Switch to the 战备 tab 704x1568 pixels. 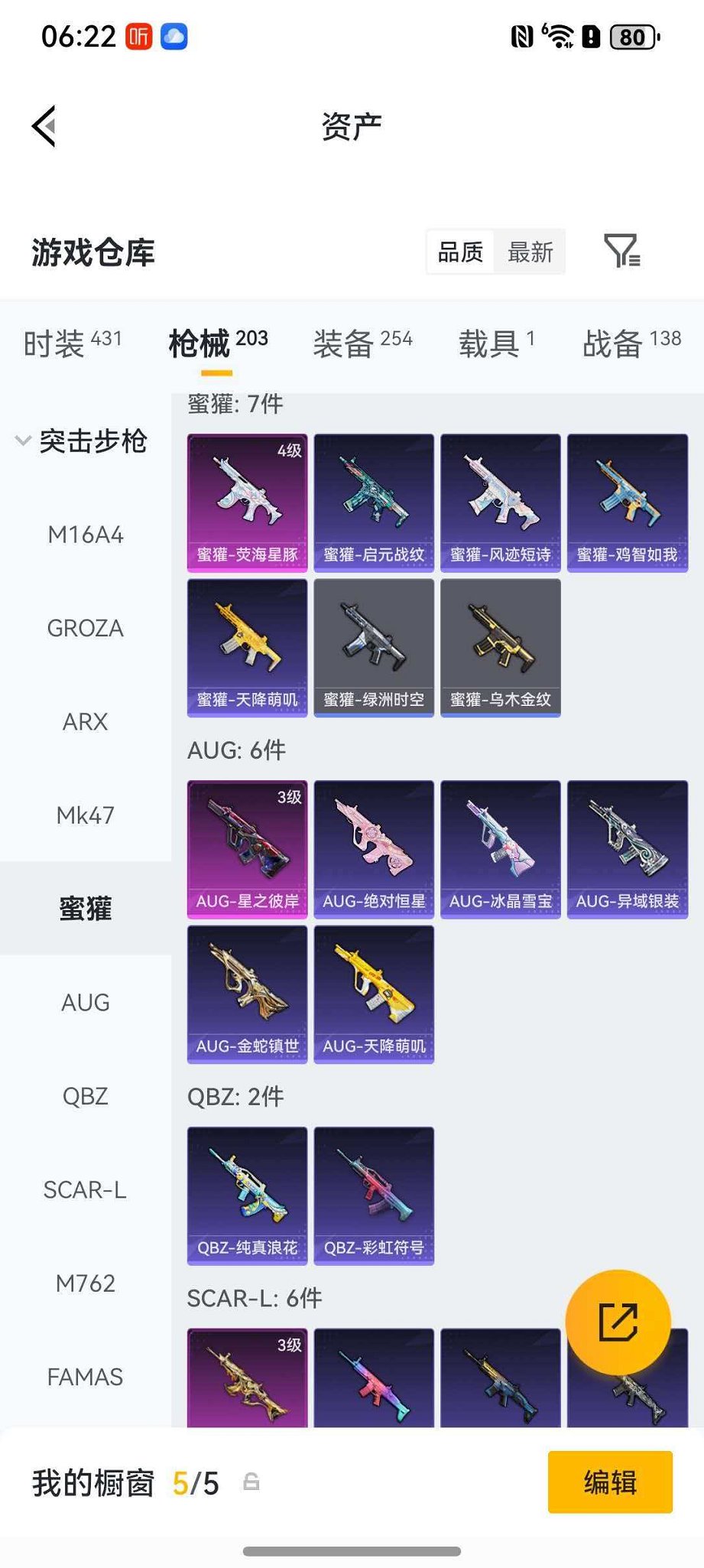[x=631, y=343]
